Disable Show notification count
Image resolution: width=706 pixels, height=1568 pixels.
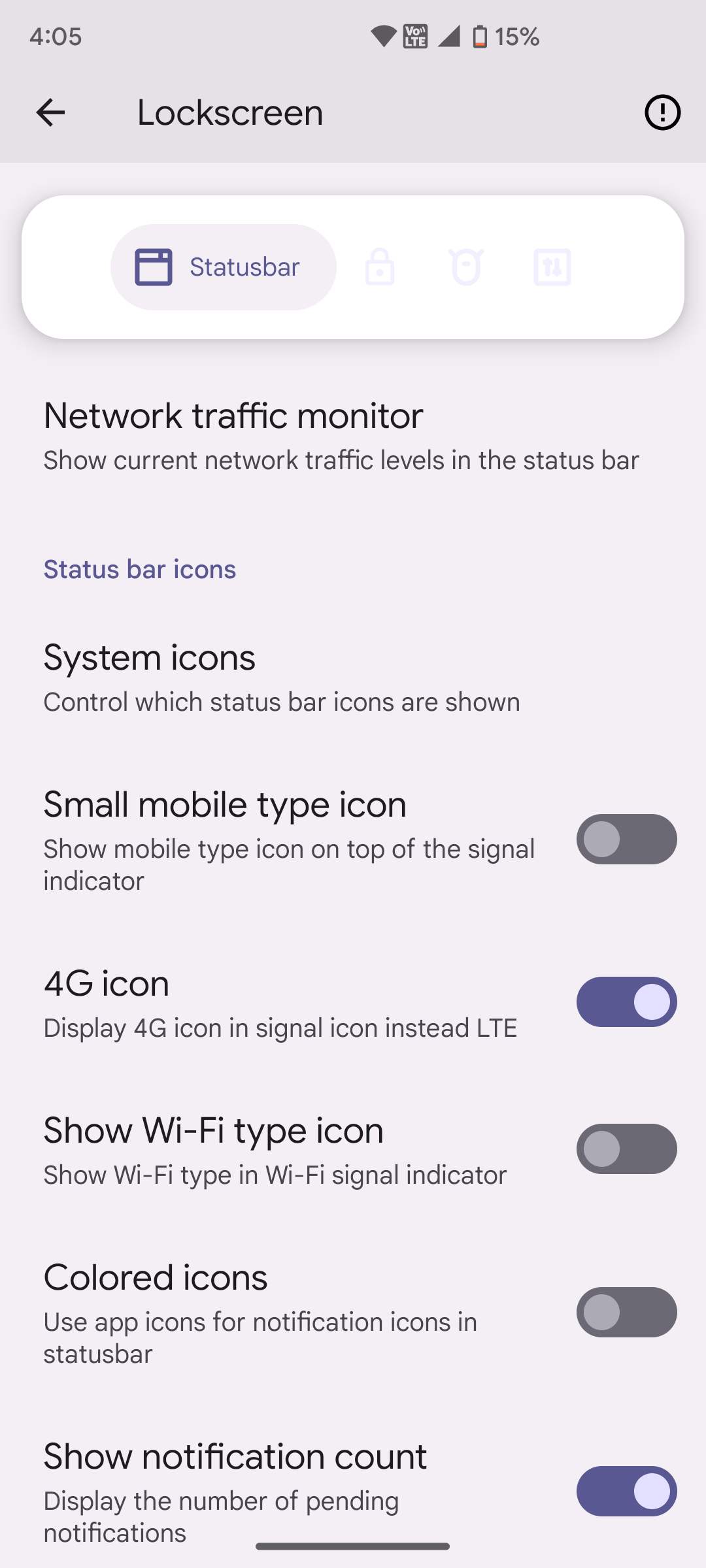(626, 1492)
